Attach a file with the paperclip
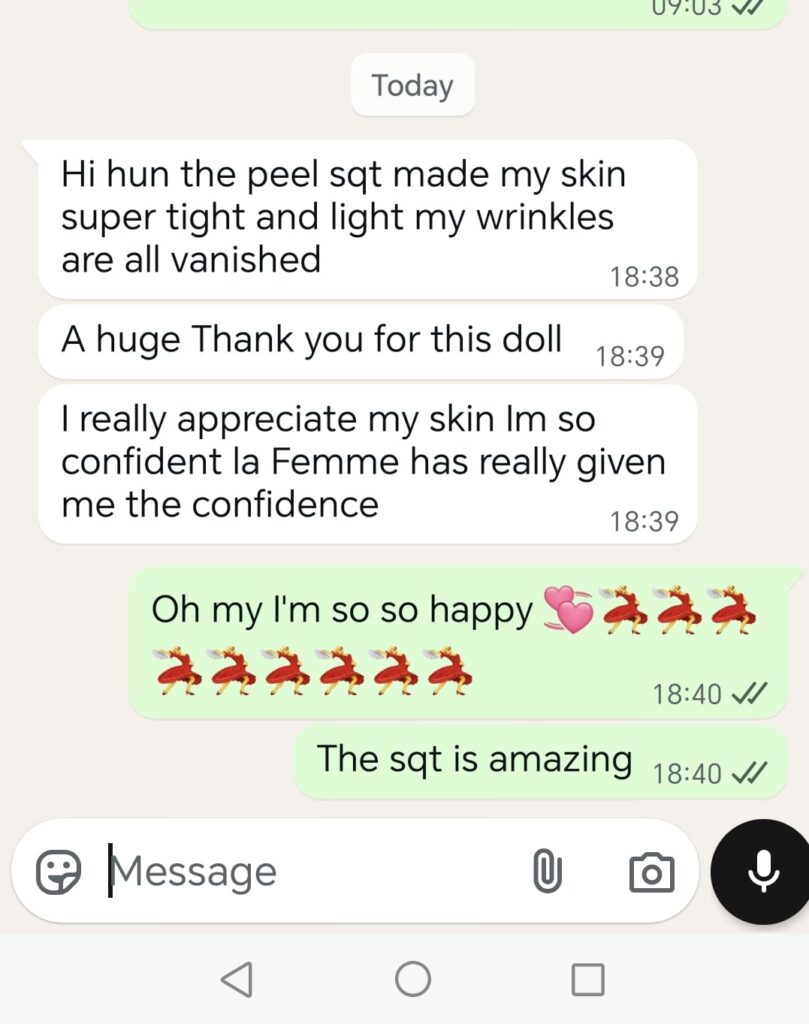Image resolution: width=809 pixels, height=1024 pixels. pyautogui.click(x=546, y=872)
